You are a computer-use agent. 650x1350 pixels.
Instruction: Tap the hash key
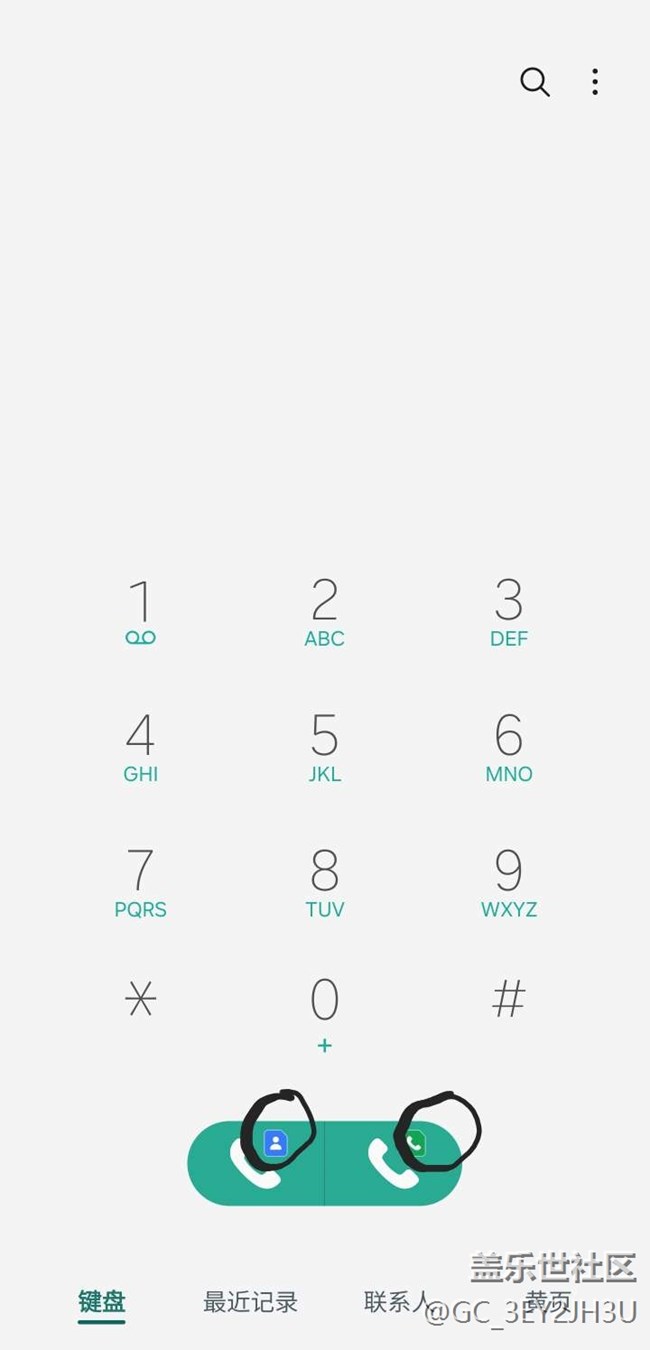point(508,998)
